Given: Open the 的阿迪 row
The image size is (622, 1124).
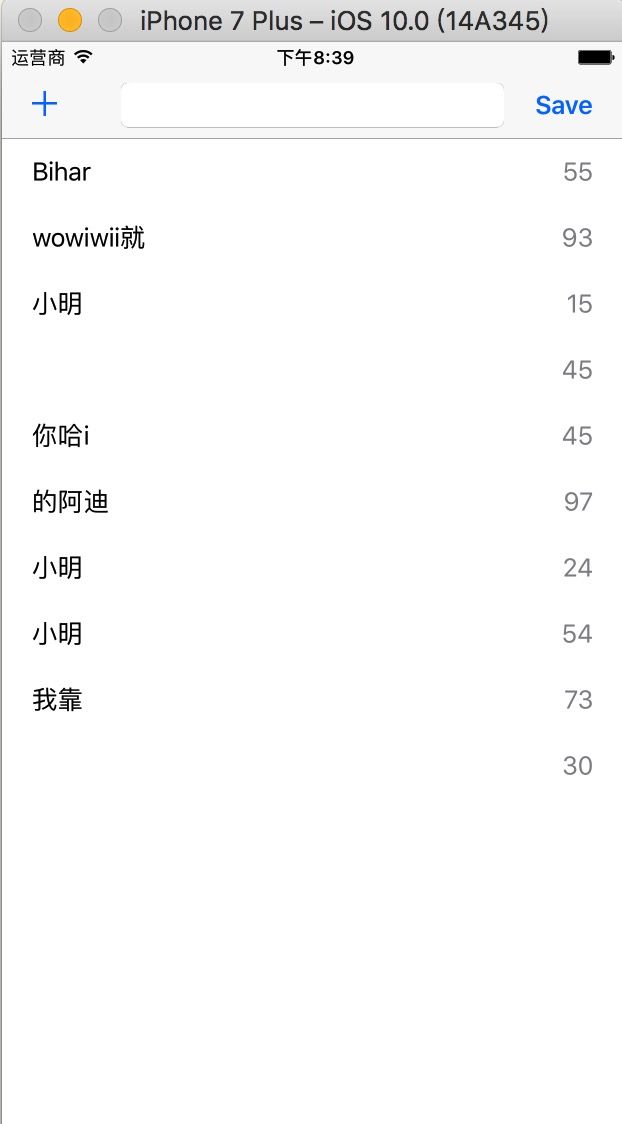Looking at the screenshot, I should tap(311, 502).
